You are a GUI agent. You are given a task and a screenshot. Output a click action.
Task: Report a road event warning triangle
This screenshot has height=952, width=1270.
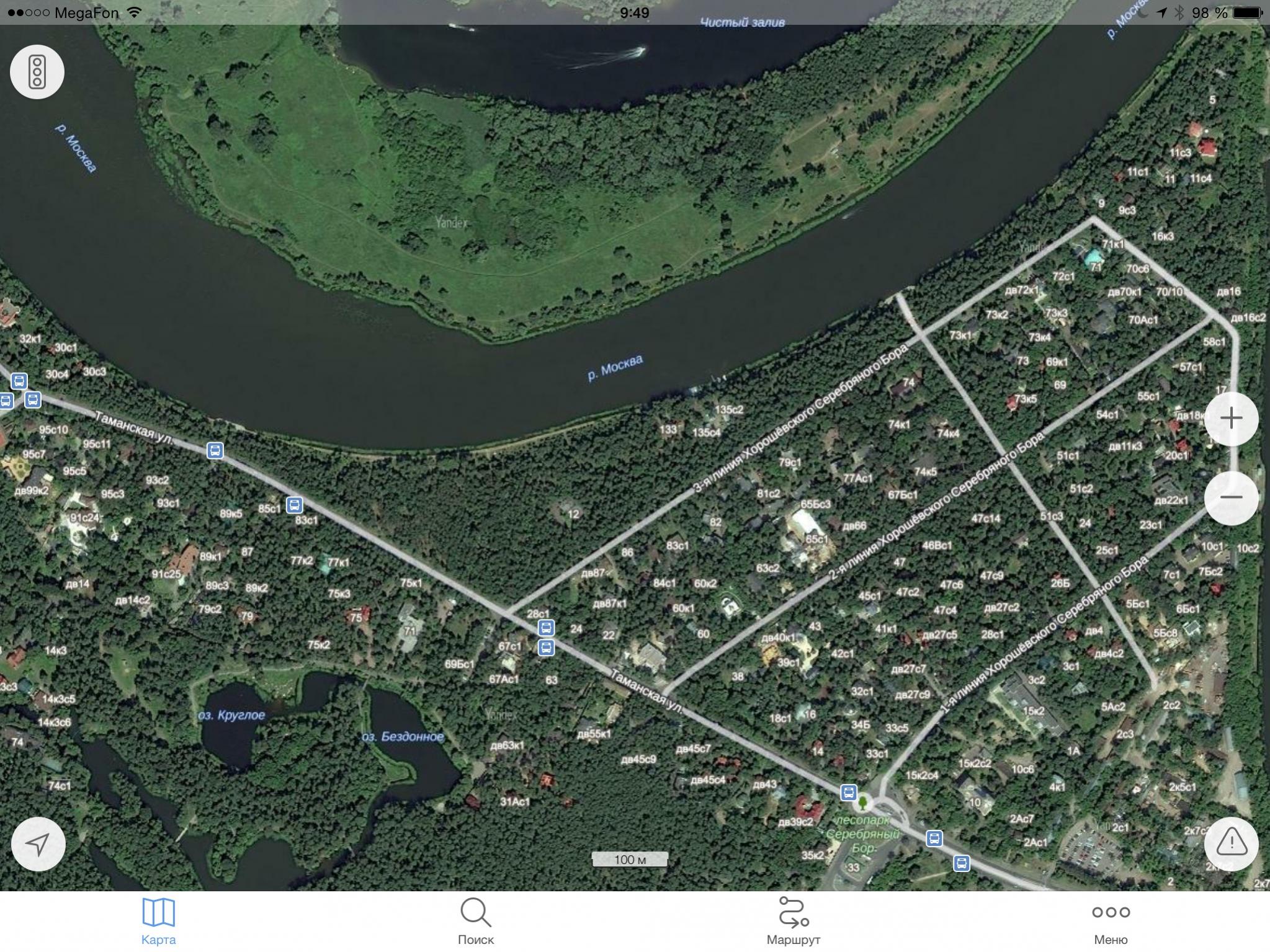click(1232, 842)
